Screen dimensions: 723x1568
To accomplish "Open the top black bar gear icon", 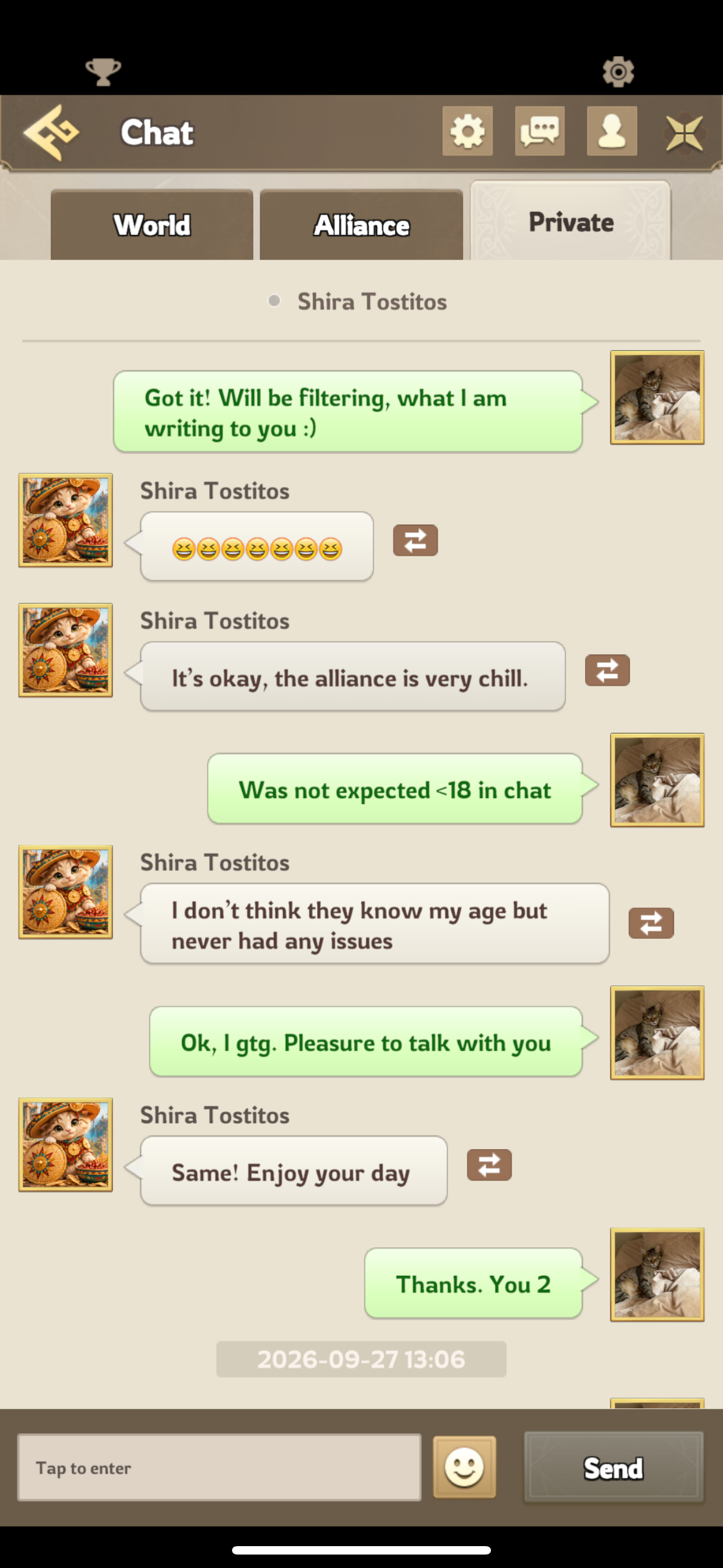I will 618,72.
